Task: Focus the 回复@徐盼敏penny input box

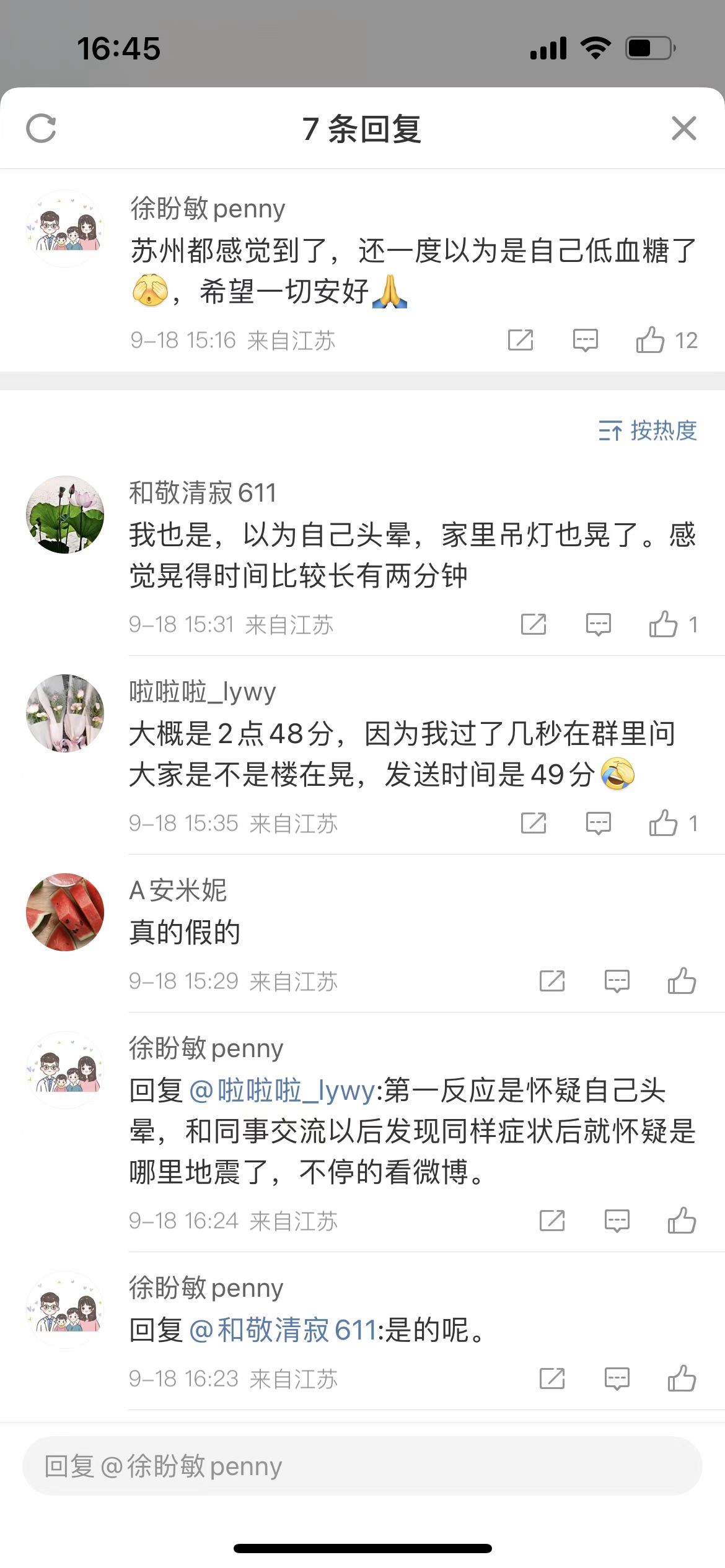Action: click(362, 1466)
